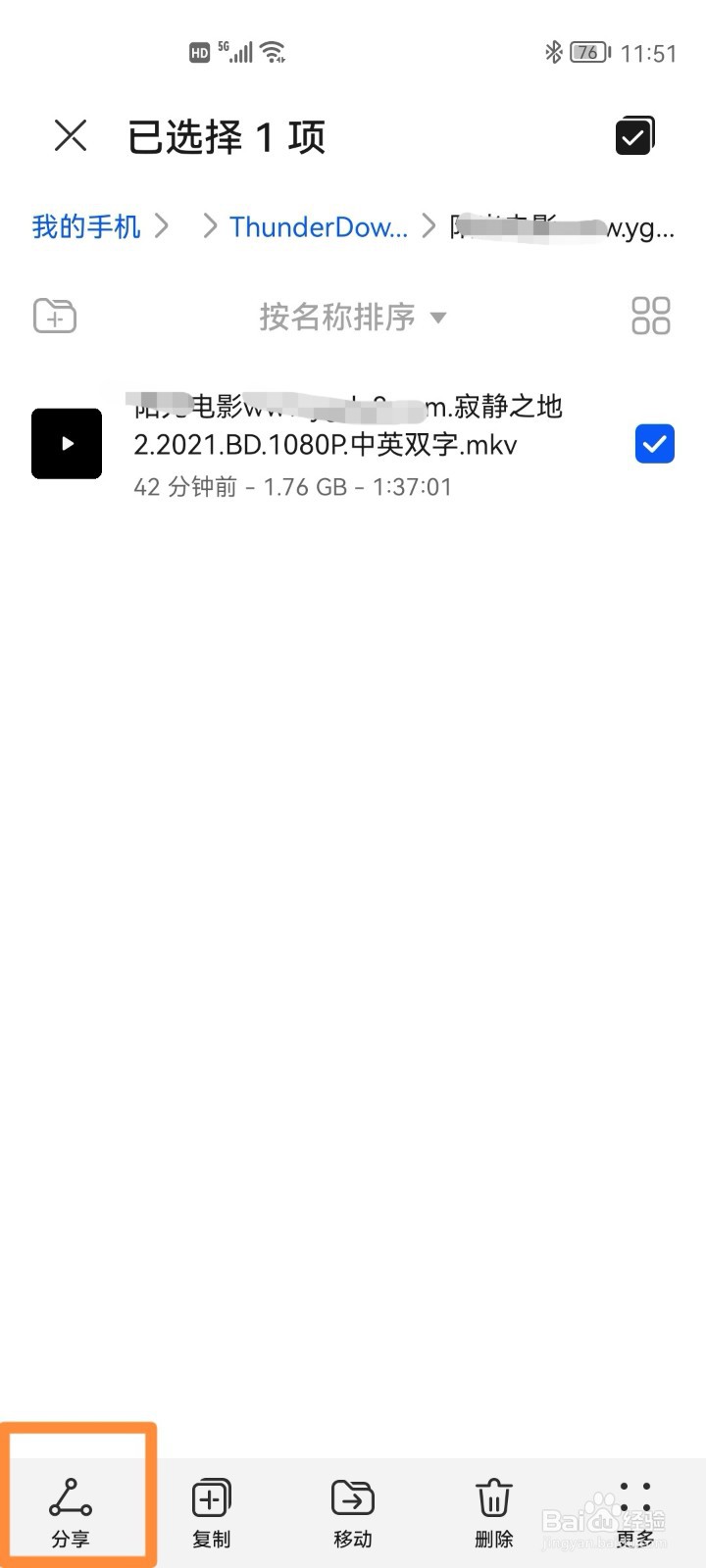
Task: Tap the 移动 move icon
Action: [x=352, y=1497]
